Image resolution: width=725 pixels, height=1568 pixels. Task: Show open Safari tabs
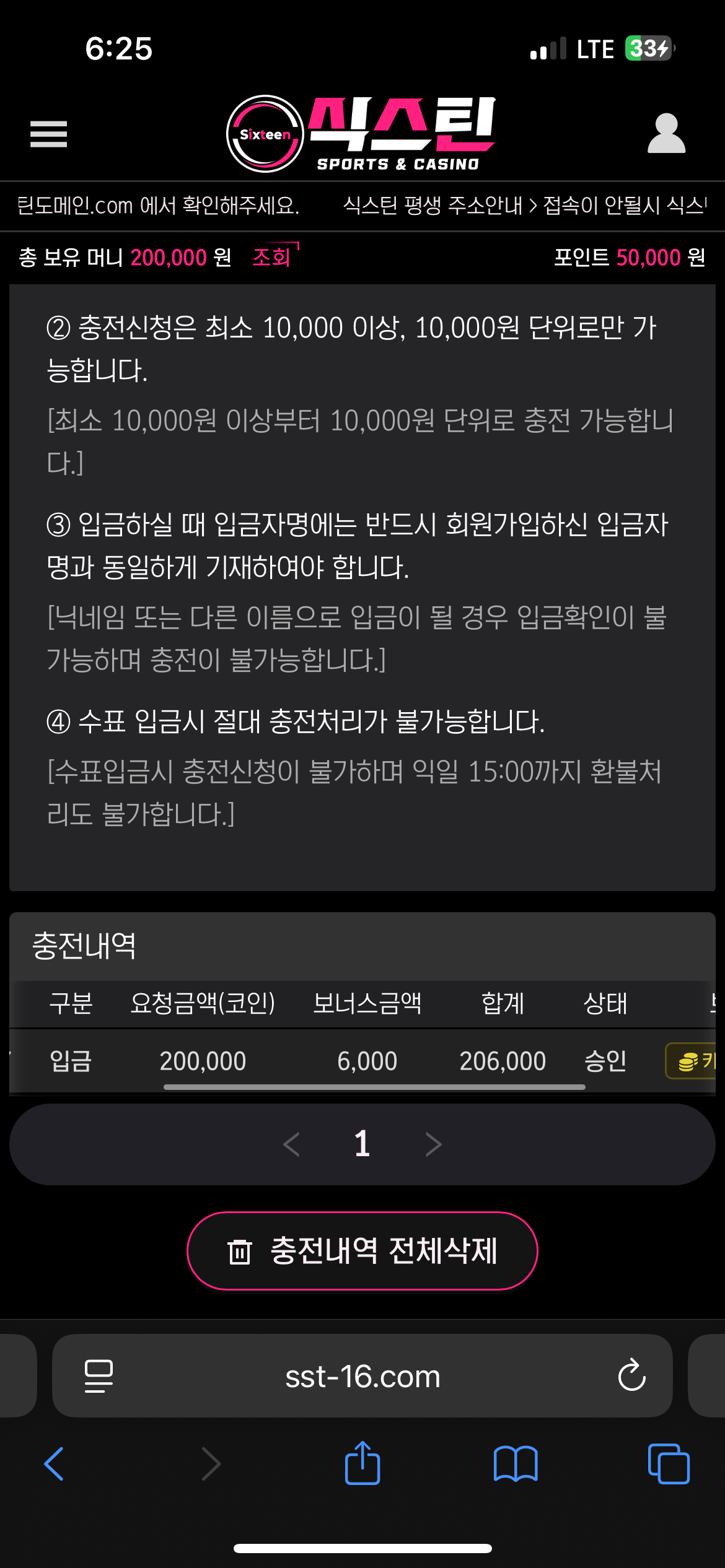point(668,1464)
